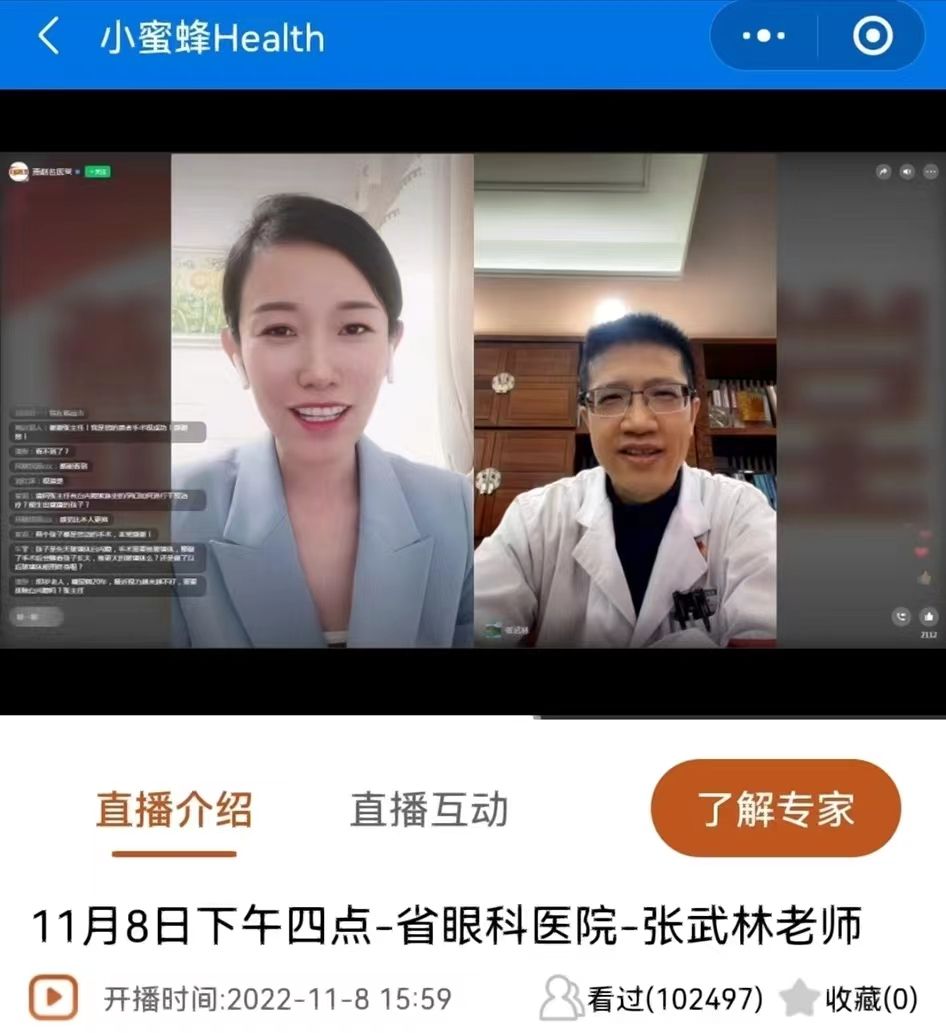Screen dimensions: 946x1033
Task: Go back from 小蜜蜂Health page
Action: pyautogui.click(x=48, y=38)
